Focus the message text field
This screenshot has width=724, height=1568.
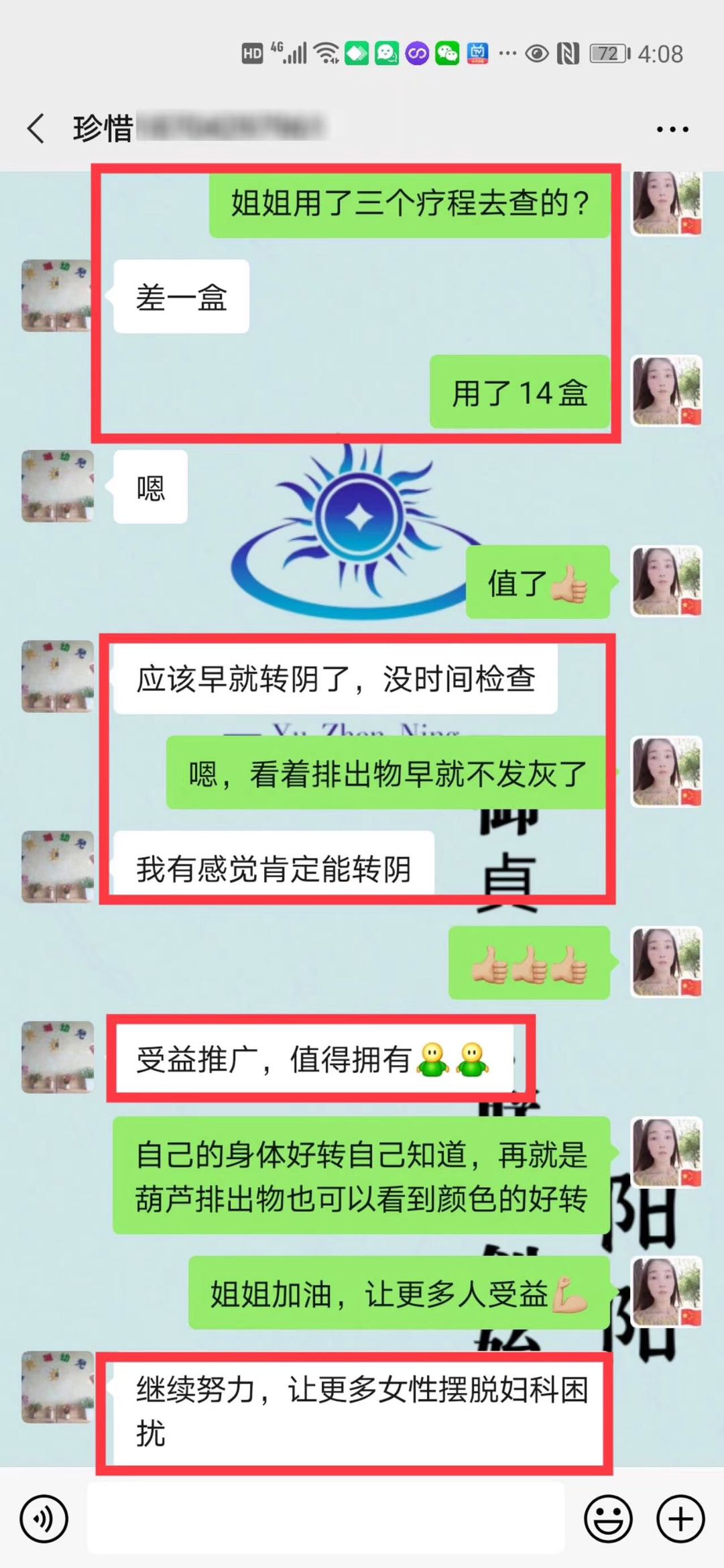pyautogui.click(x=326, y=1518)
